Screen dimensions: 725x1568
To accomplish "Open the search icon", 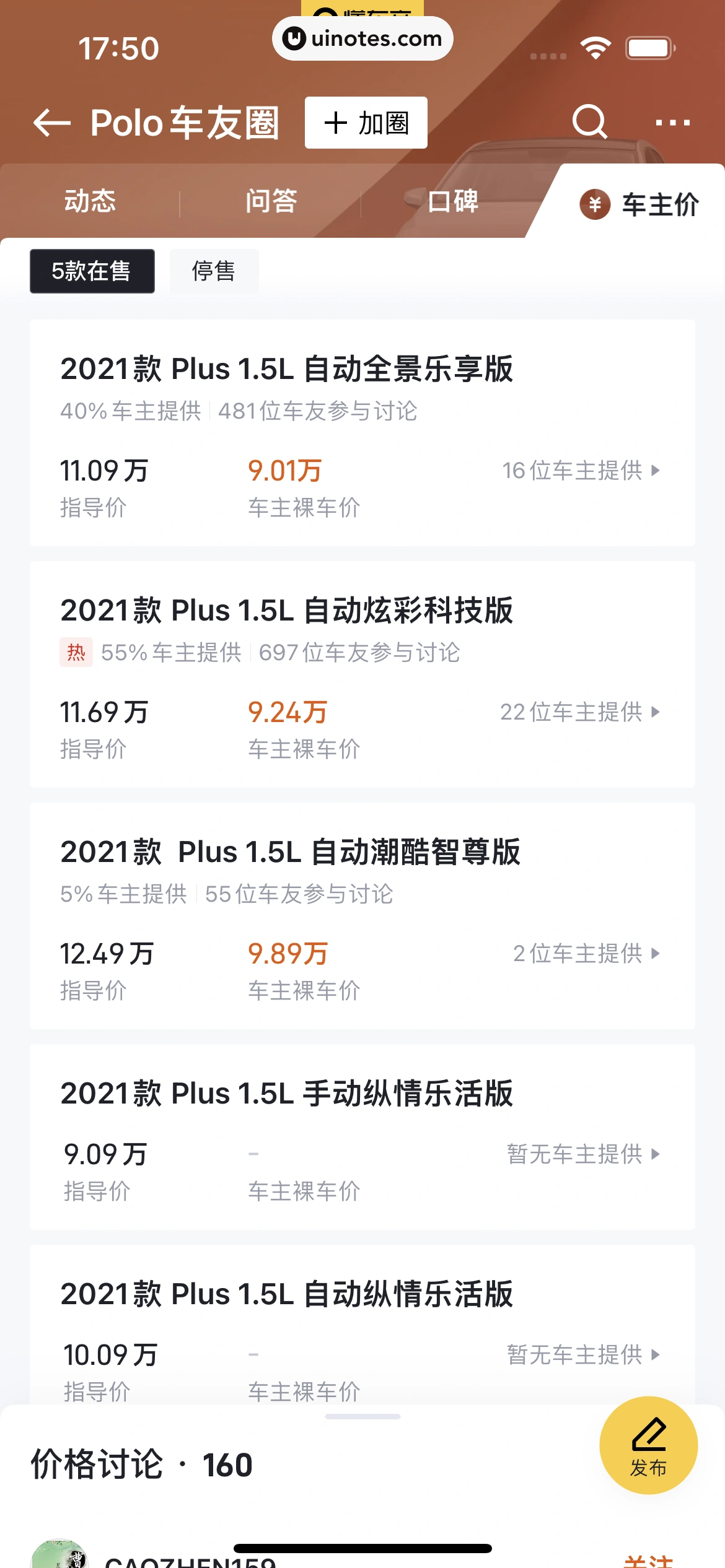I will point(589,121).
